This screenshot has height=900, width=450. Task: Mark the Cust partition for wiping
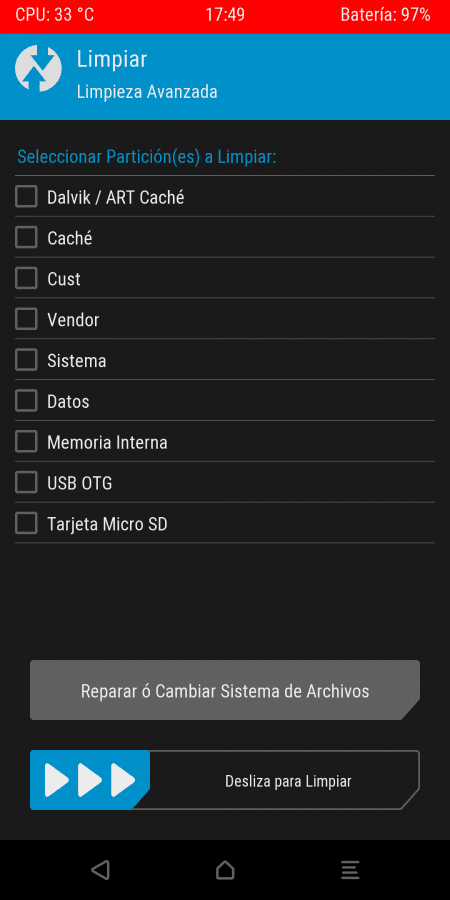[x=26, y=278]
